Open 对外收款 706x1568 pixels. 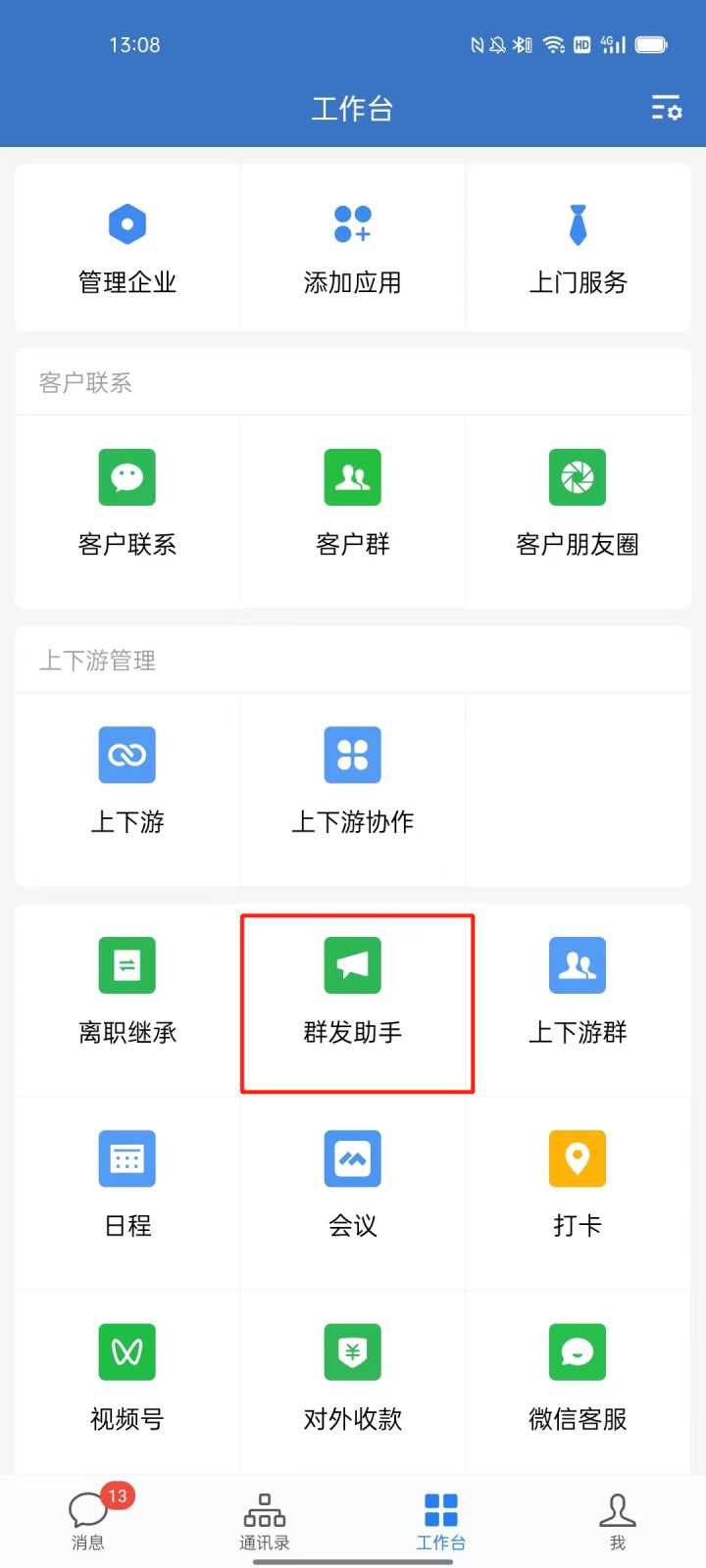pyautogui.click(x=353, y=1378)
